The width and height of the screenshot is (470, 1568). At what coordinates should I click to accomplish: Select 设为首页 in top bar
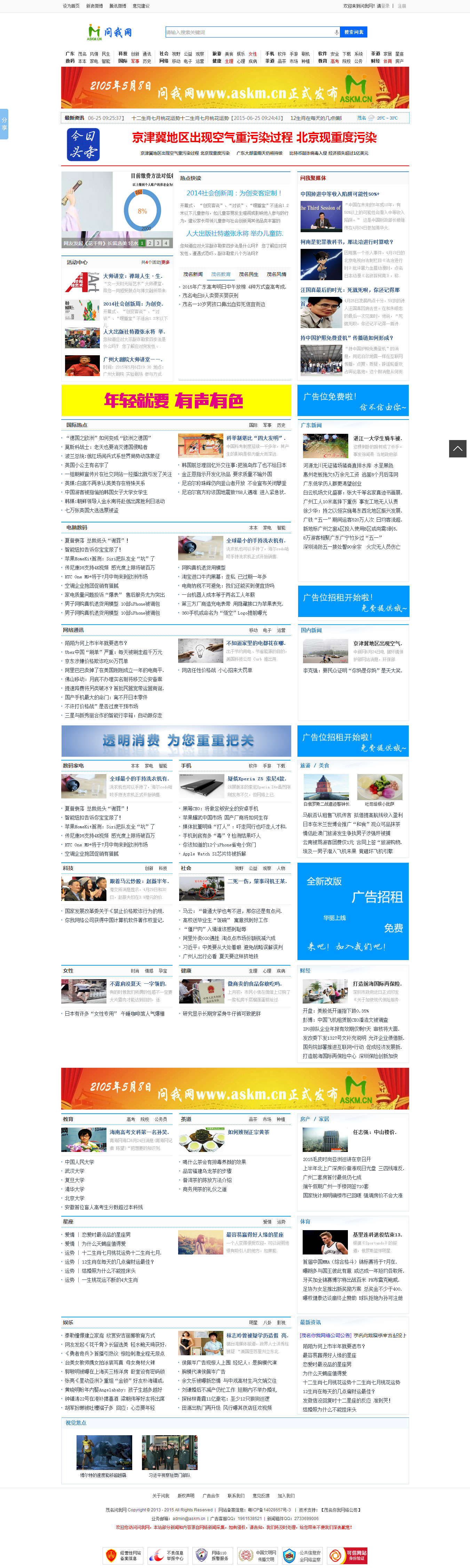click(x=71, y=6)
